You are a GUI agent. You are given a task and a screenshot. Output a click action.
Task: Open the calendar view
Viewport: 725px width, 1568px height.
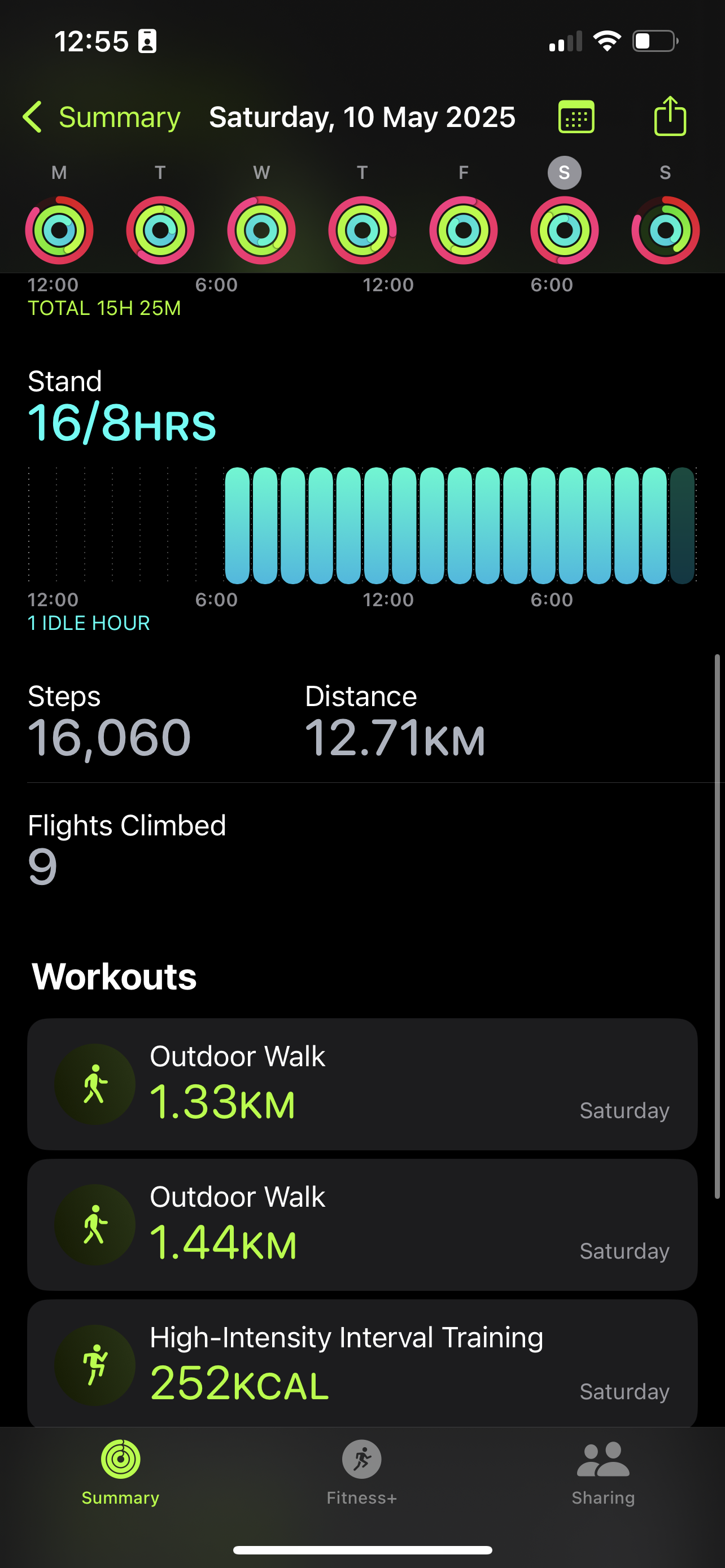(x=576, y=117)
